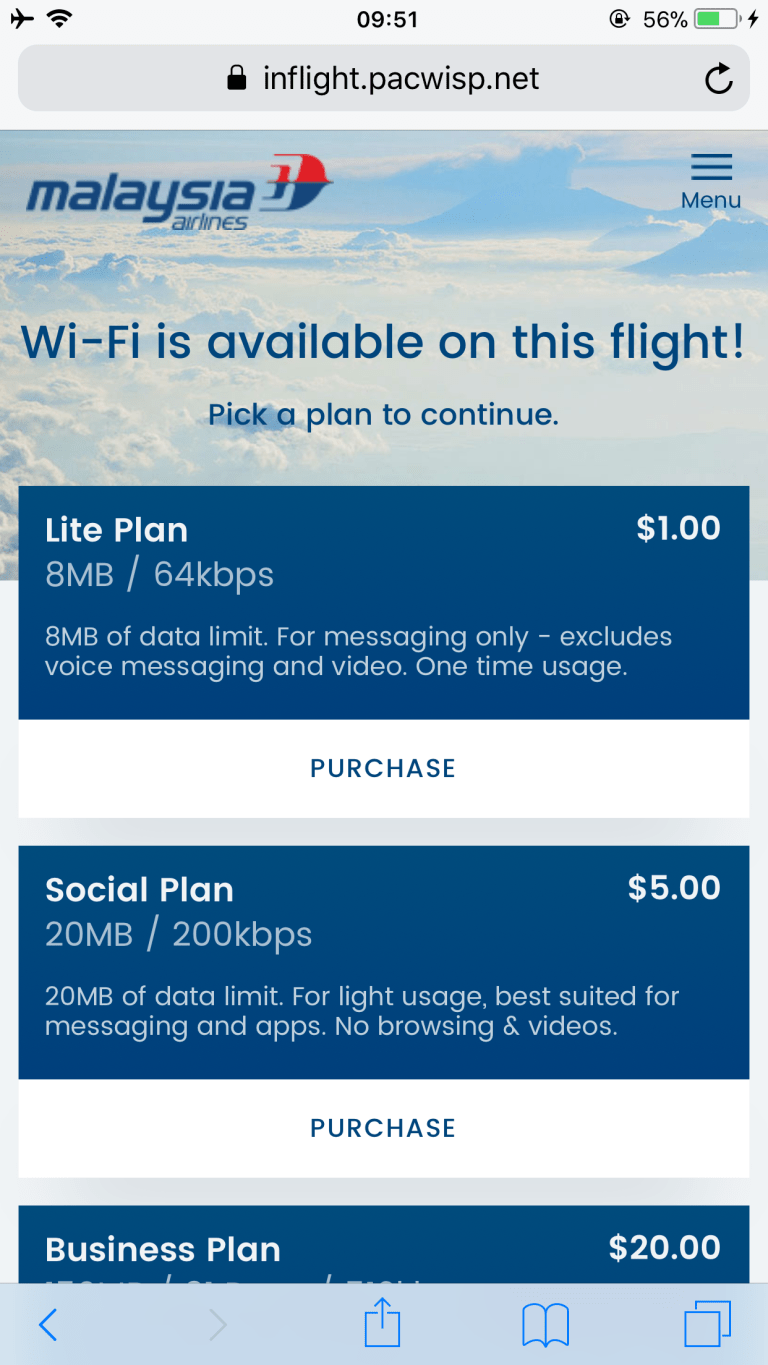
Task: Open Safari bookmarks
Action: pos(545,1325)
